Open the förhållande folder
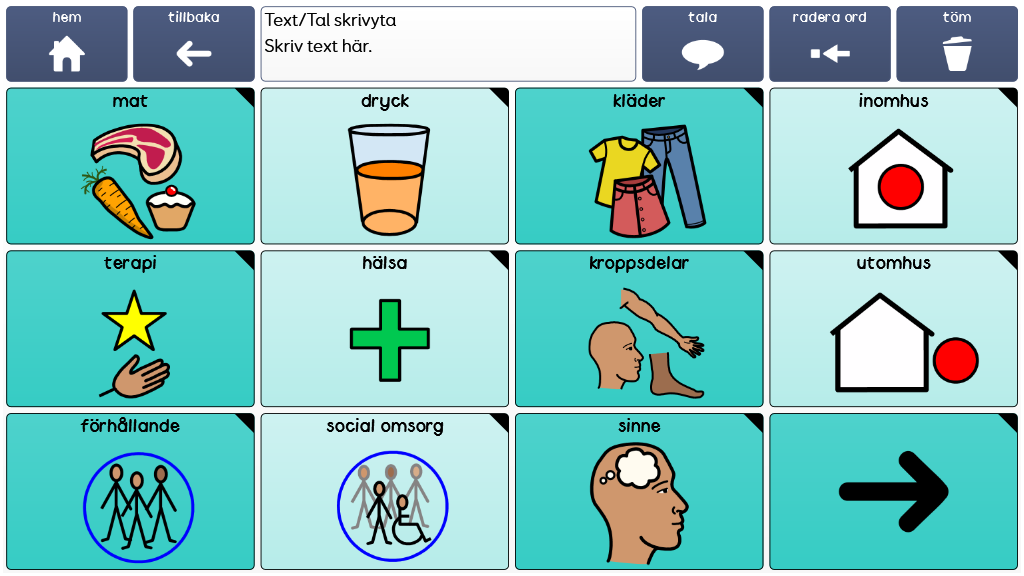The image size is (1024, 576). [x=130, y=492]
